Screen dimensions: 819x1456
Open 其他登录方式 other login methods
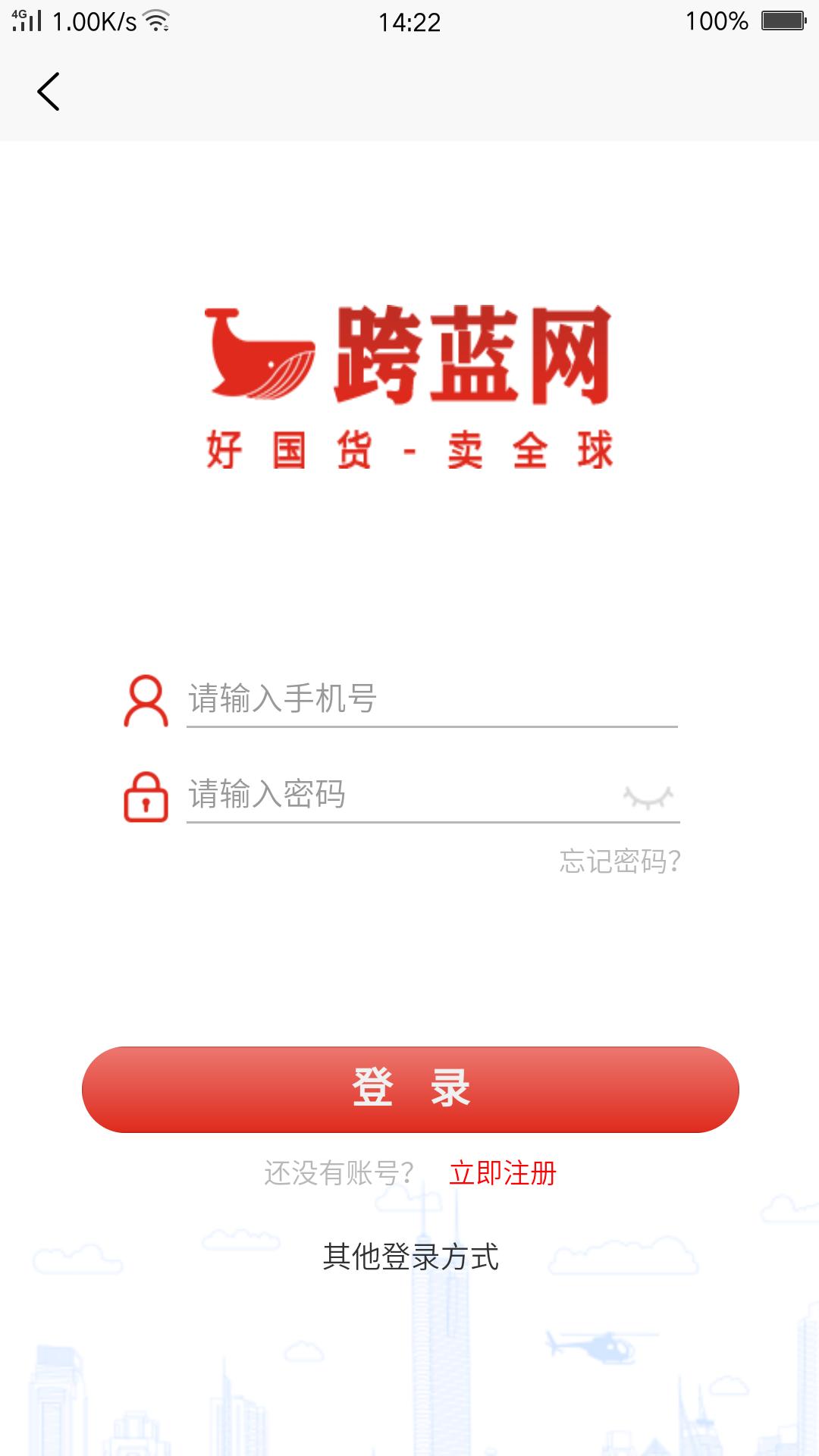point(410,1257)
